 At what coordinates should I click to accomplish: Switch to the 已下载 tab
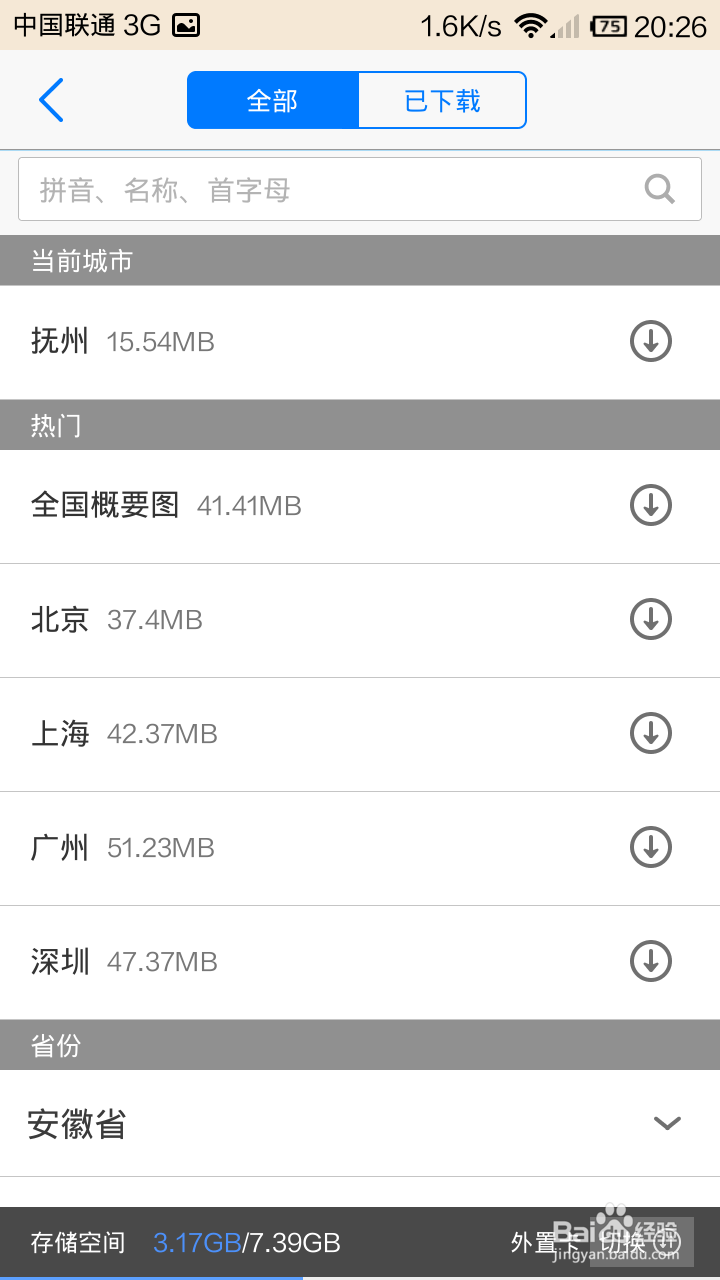click(x=442, y=100)
